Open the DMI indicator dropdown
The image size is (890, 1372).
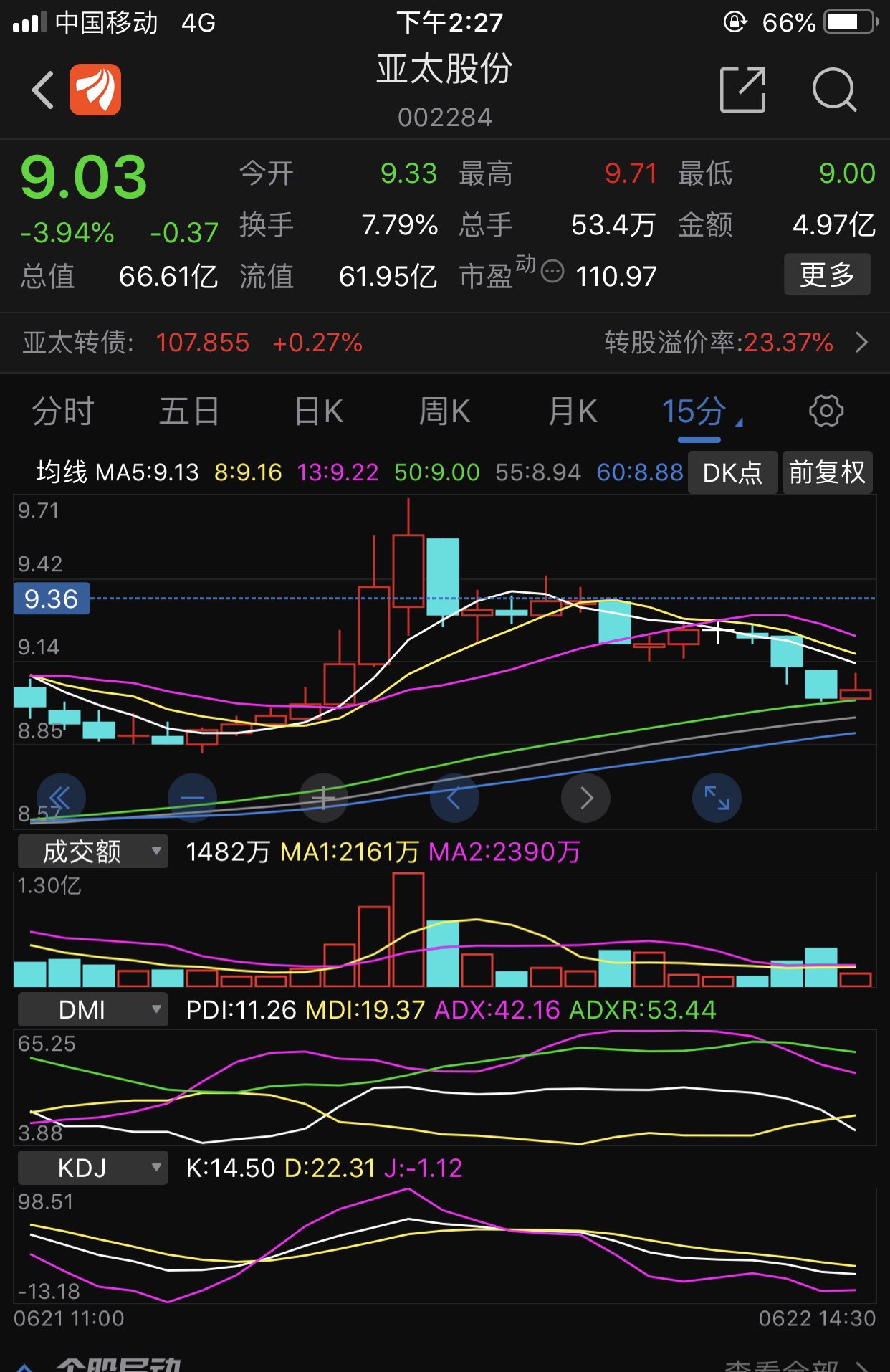(92, 1009)
